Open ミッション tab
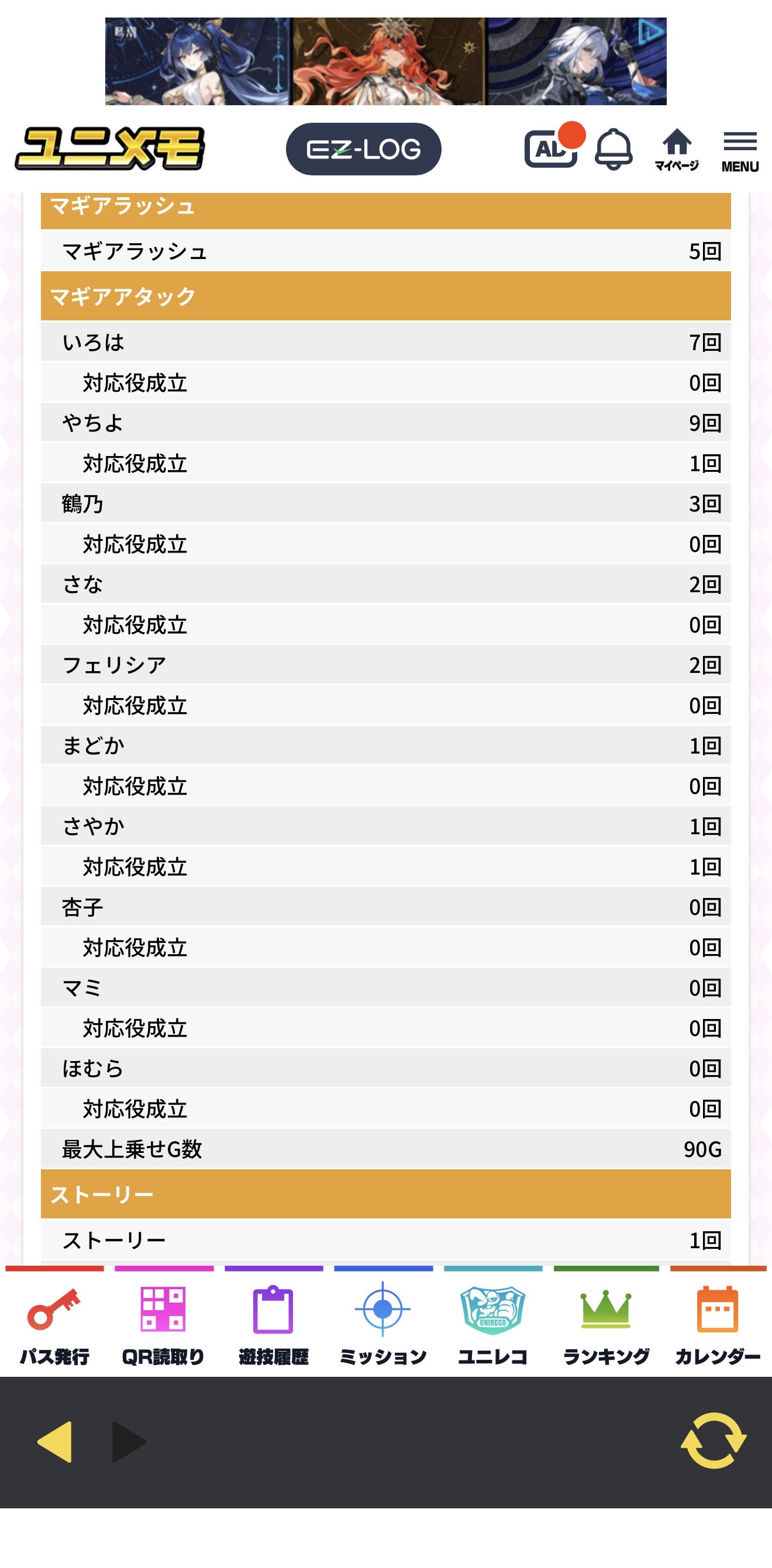Screen dimensions: 772x1568 pos(383,1325)
